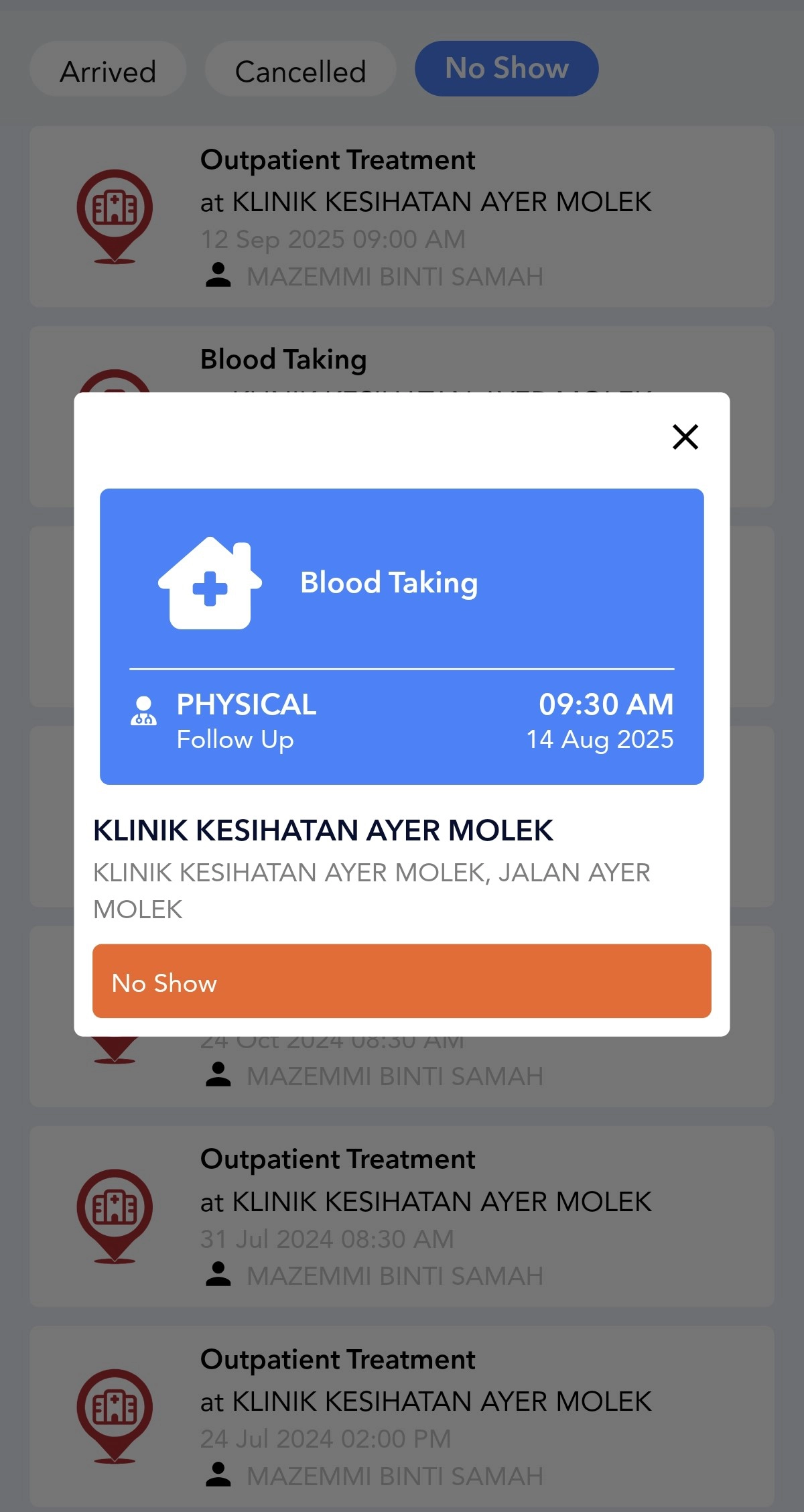
Task: Close the Blood Taking appointment dialog
Action: 685,437
